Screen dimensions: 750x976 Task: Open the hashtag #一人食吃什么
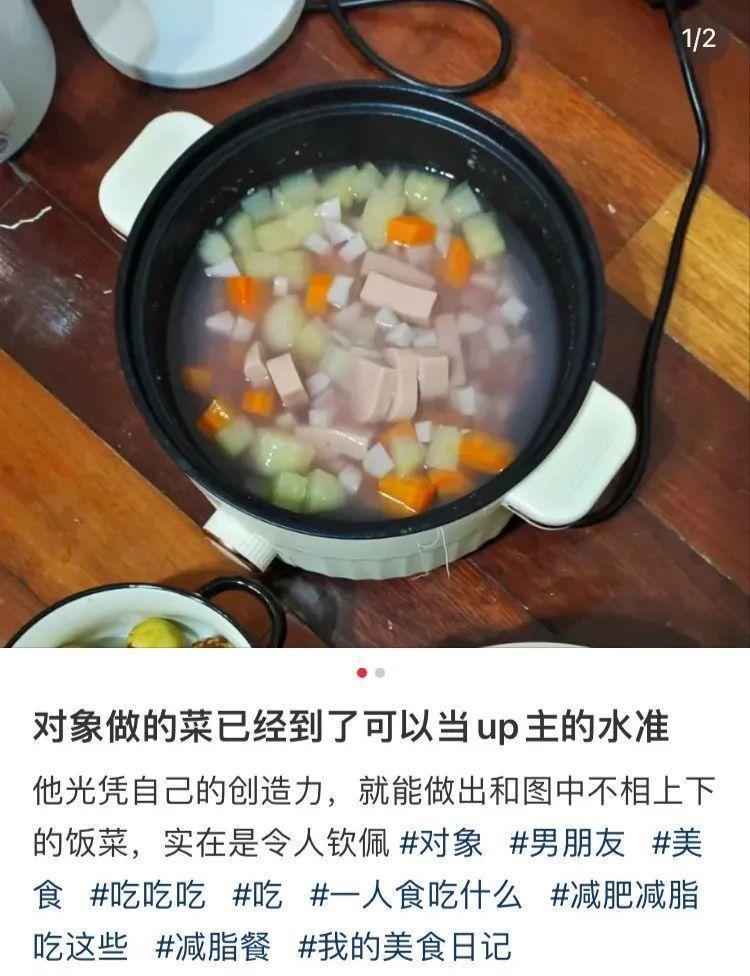tap(415, 894)
